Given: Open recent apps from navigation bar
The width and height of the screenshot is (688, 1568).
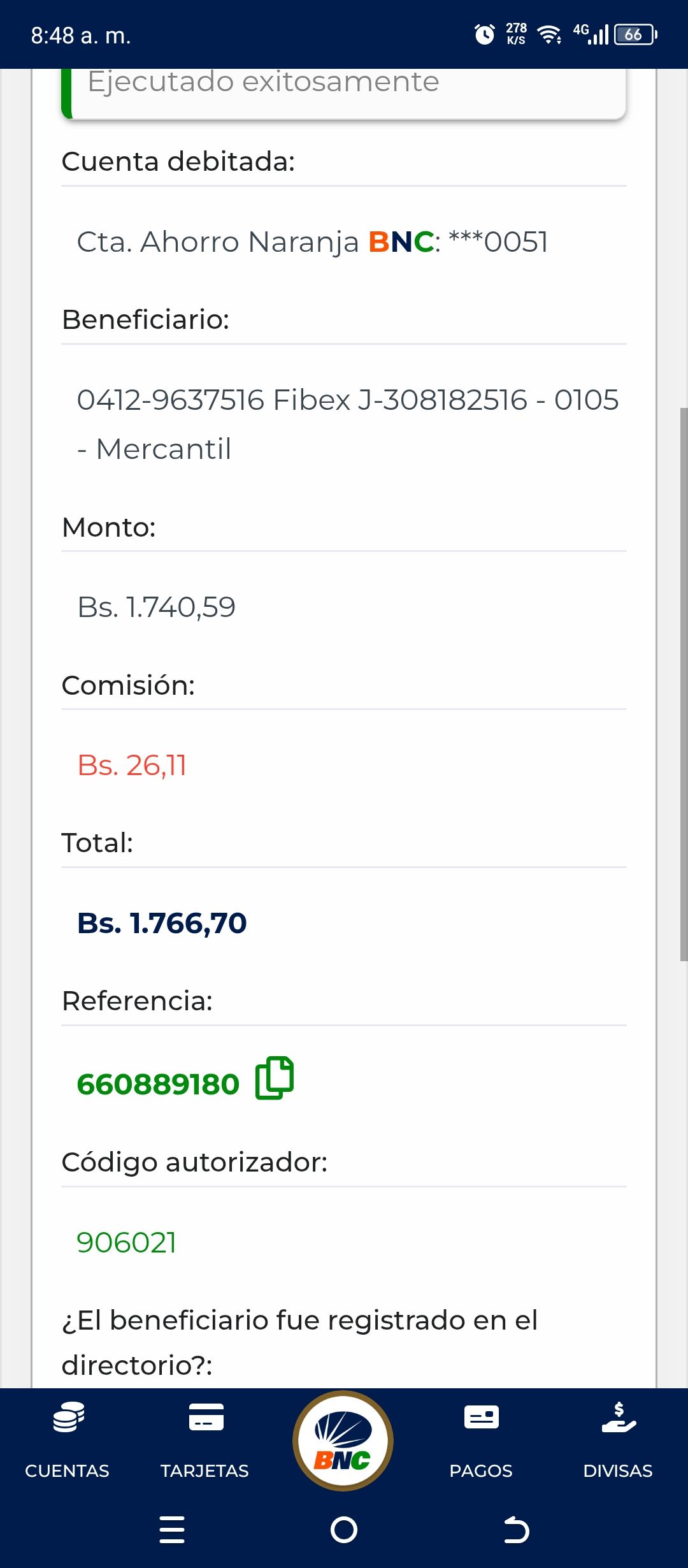Looking at the screenshot, I should tap(172, 1530).
